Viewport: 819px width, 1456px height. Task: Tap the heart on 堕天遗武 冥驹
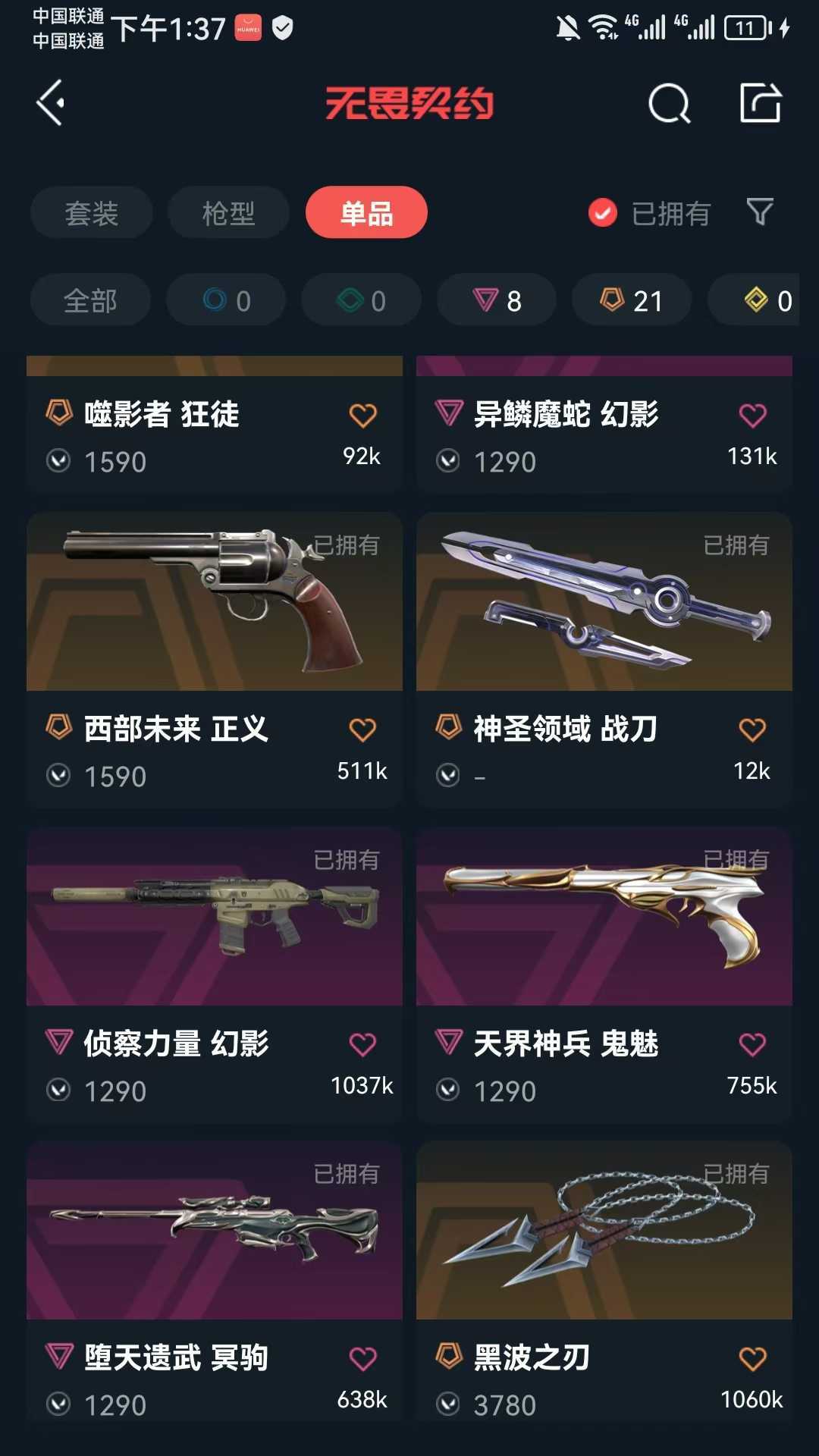pyautogui.click(x=362, y=1358)
